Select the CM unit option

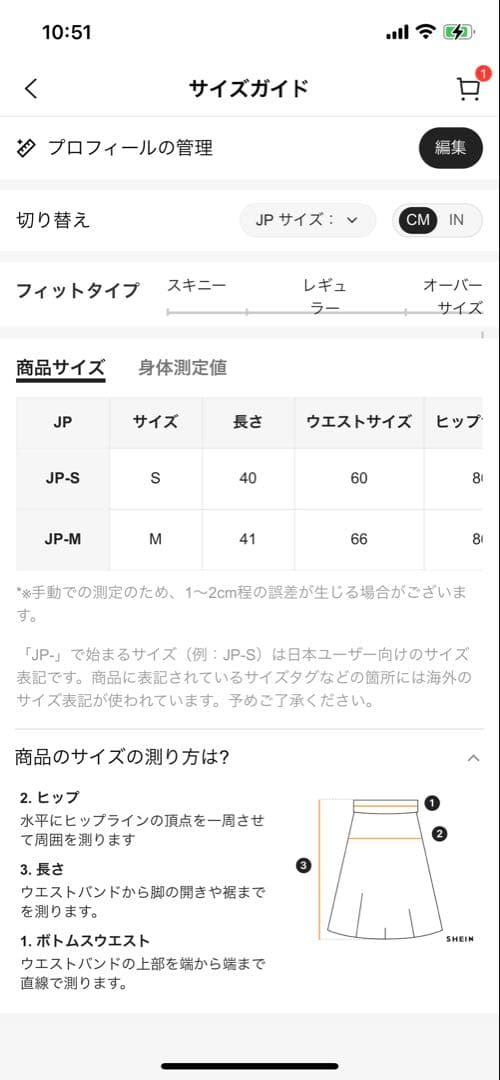(x=417, y=220)
